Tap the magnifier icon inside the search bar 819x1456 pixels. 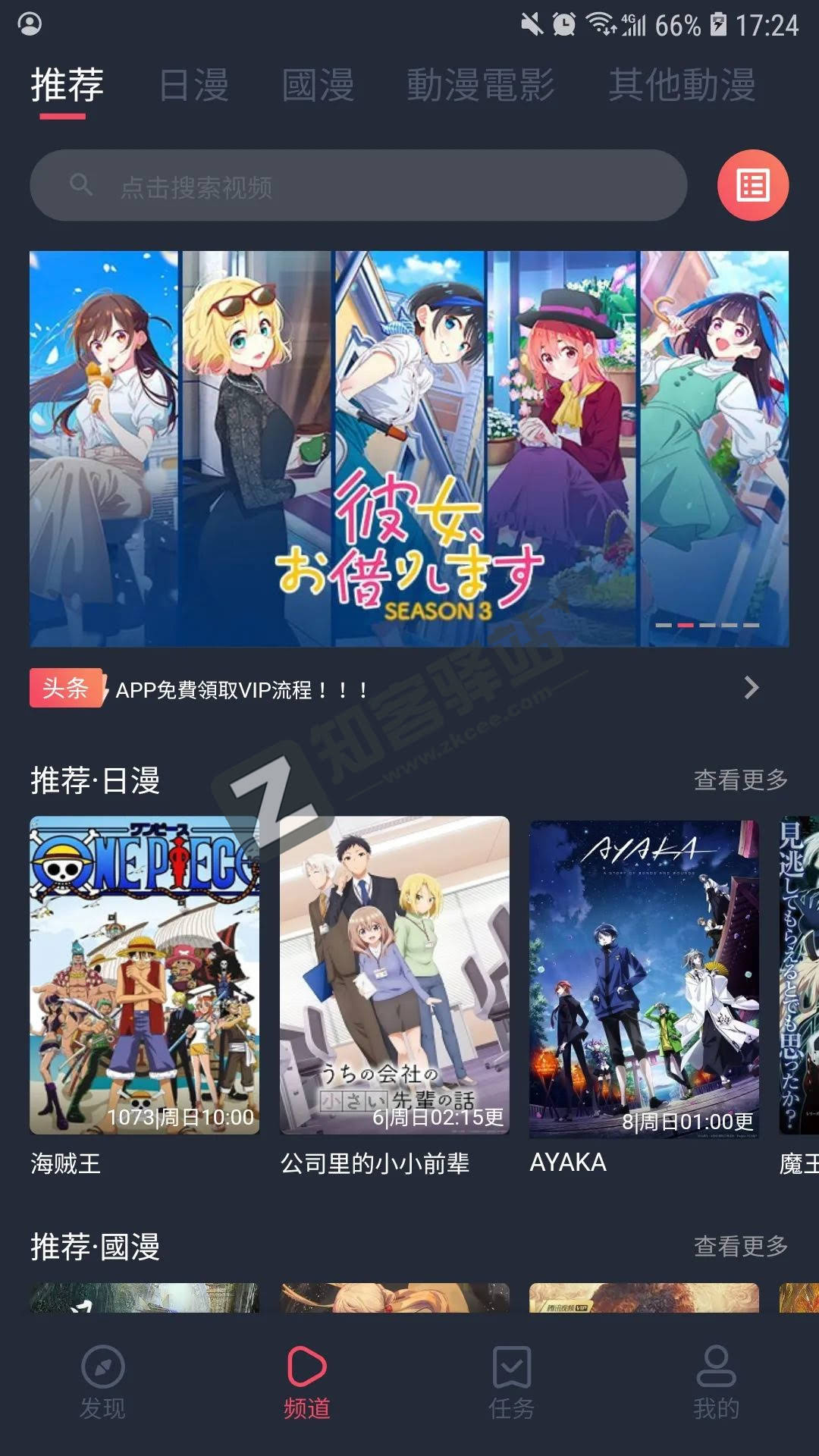[x=81, y=184]
